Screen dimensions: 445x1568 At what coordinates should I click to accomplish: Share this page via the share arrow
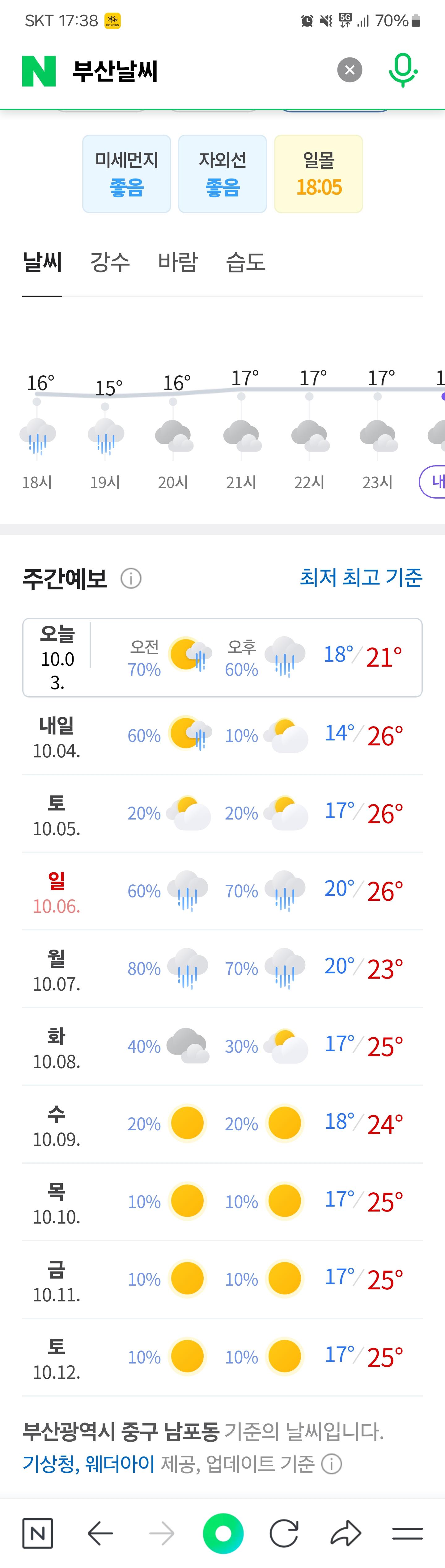pos(346,1533)
